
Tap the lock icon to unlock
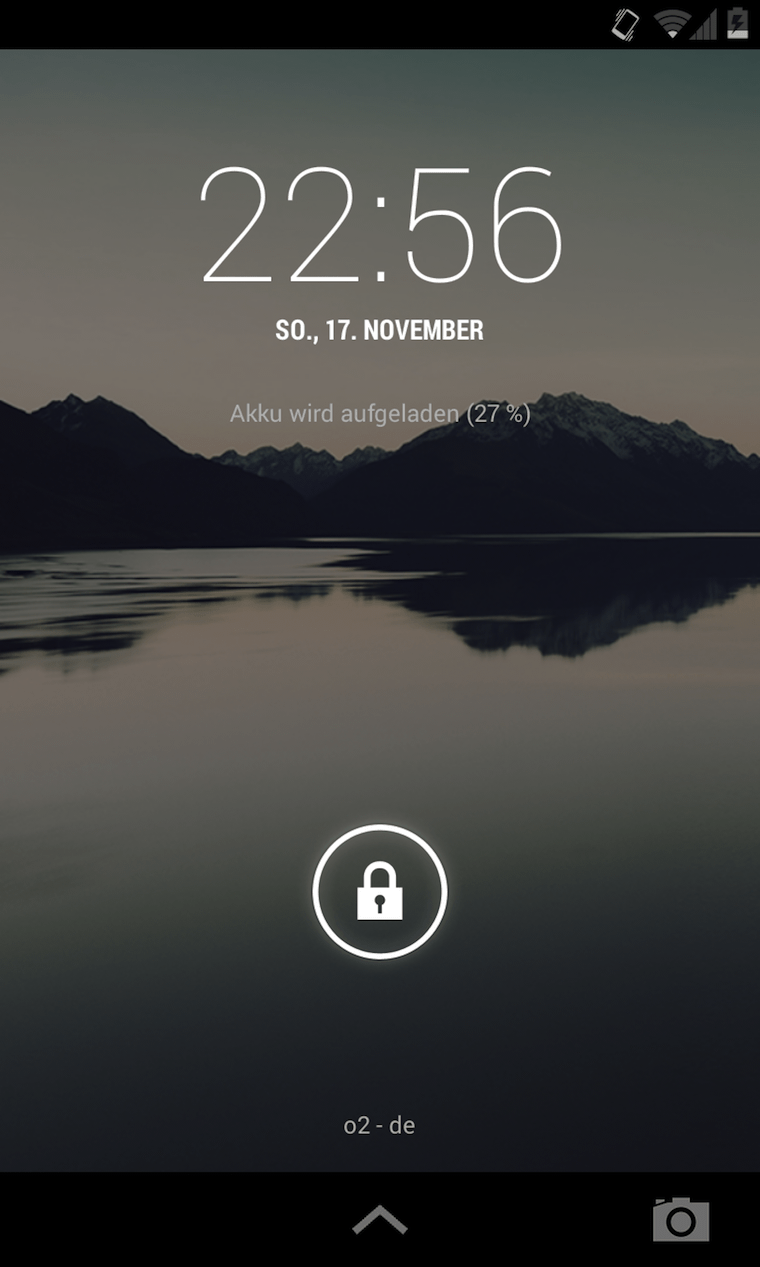(x=380, y=892)
